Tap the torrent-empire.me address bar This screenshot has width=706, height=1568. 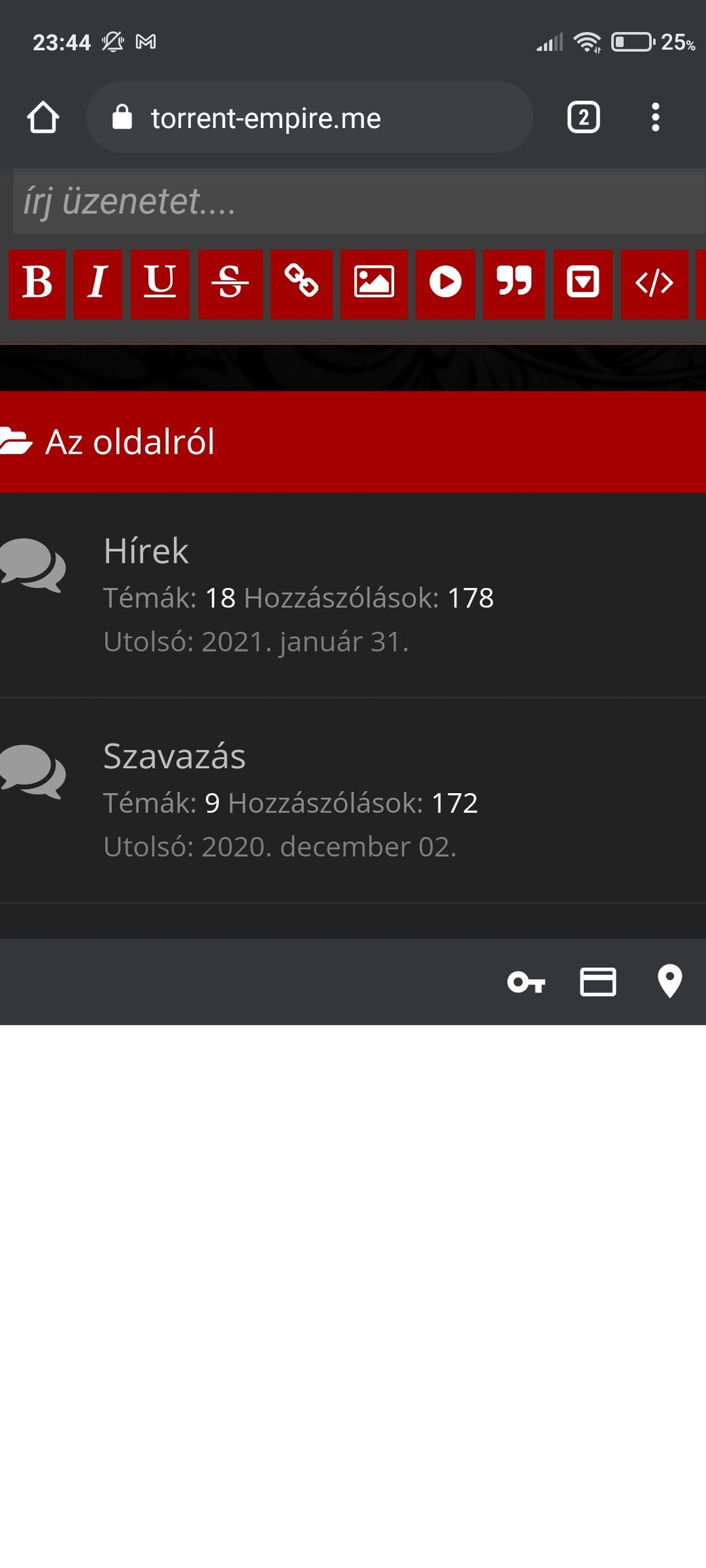309,118
